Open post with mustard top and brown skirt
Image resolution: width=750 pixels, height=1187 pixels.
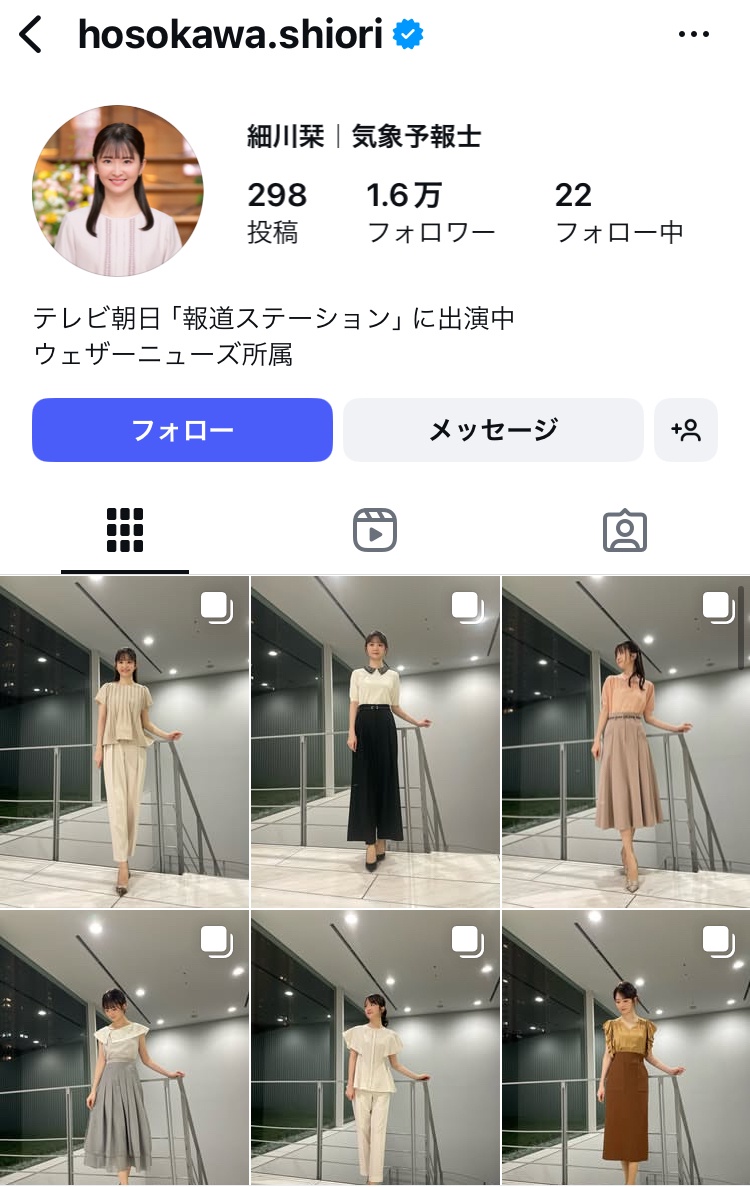[x=625, y=1048]
